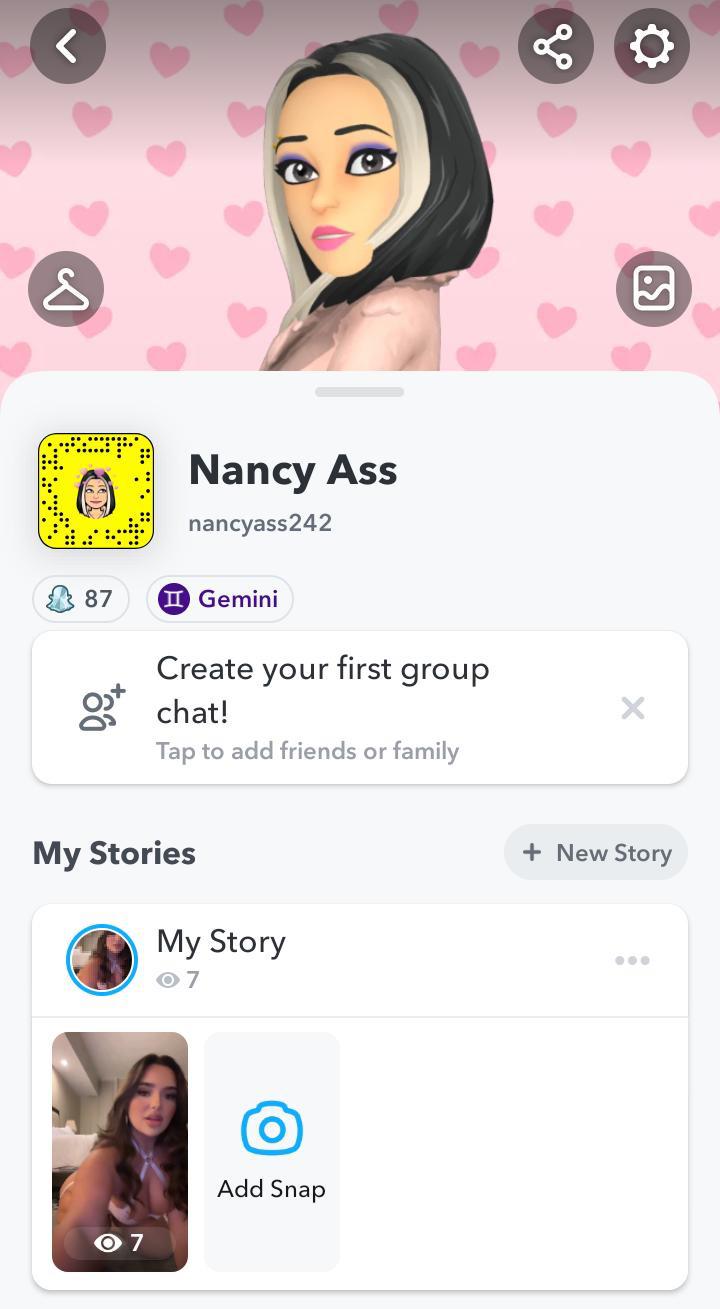
Task: View the story snap with 7 views
Action: coord(120,1151)
